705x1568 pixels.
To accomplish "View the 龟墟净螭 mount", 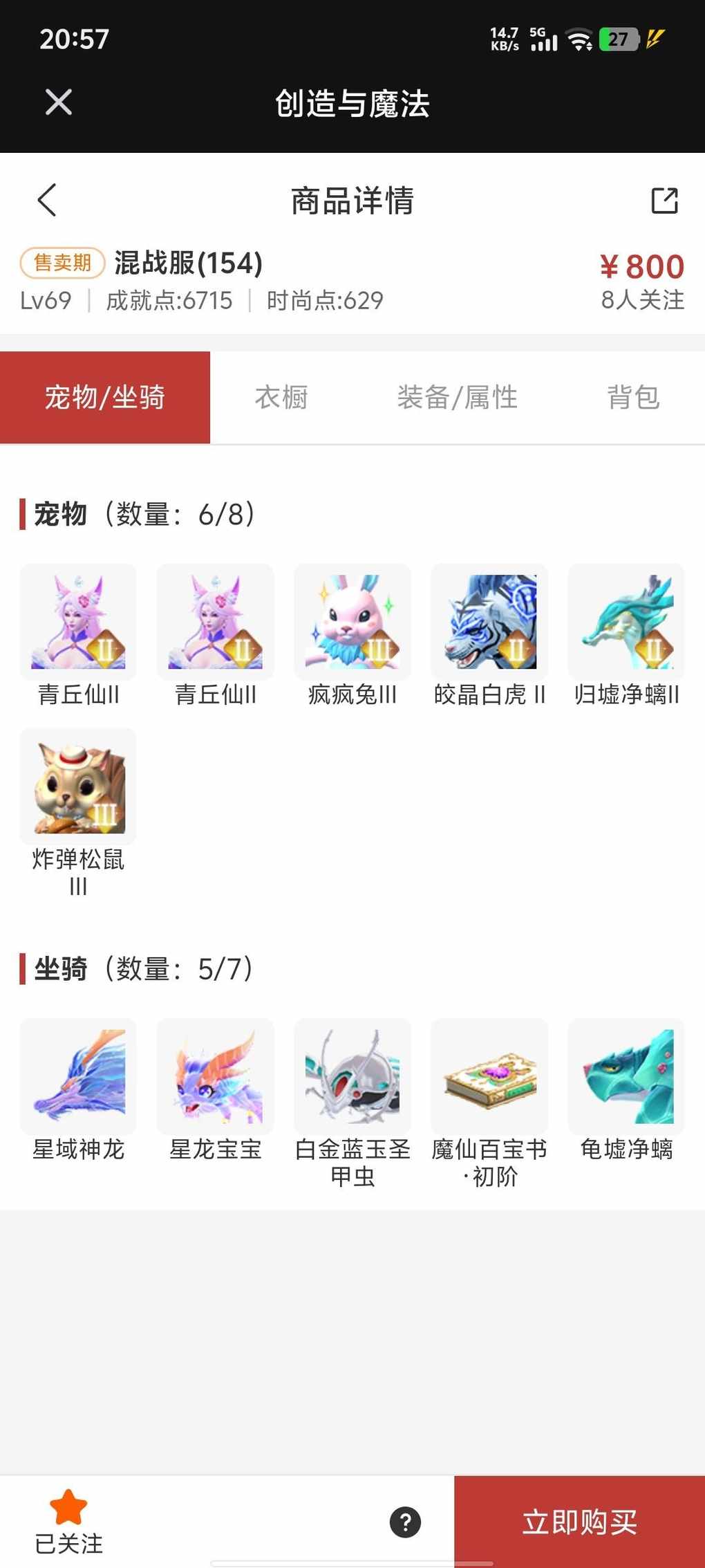I will coord(626,1076).
